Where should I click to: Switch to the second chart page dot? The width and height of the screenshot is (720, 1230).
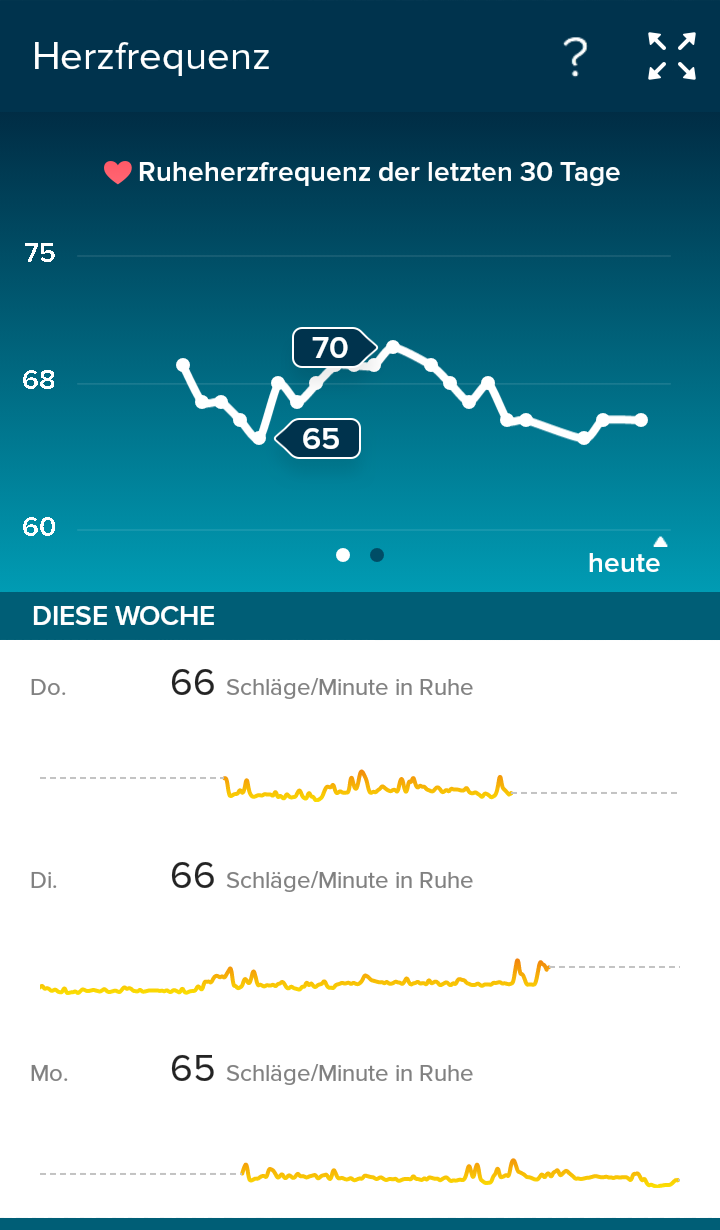click(x=377, y=555)
